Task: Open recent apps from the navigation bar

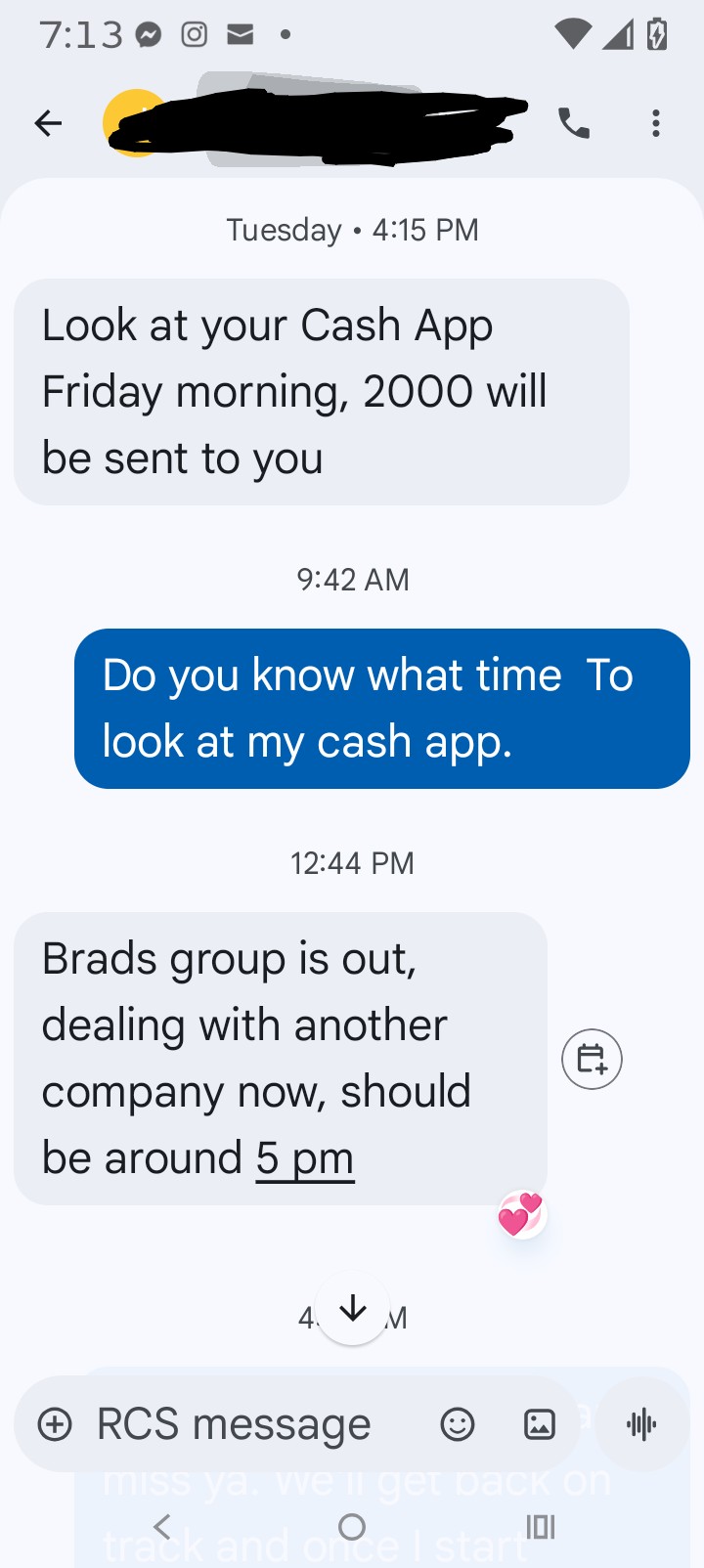Action: (x=541, y=1526)
